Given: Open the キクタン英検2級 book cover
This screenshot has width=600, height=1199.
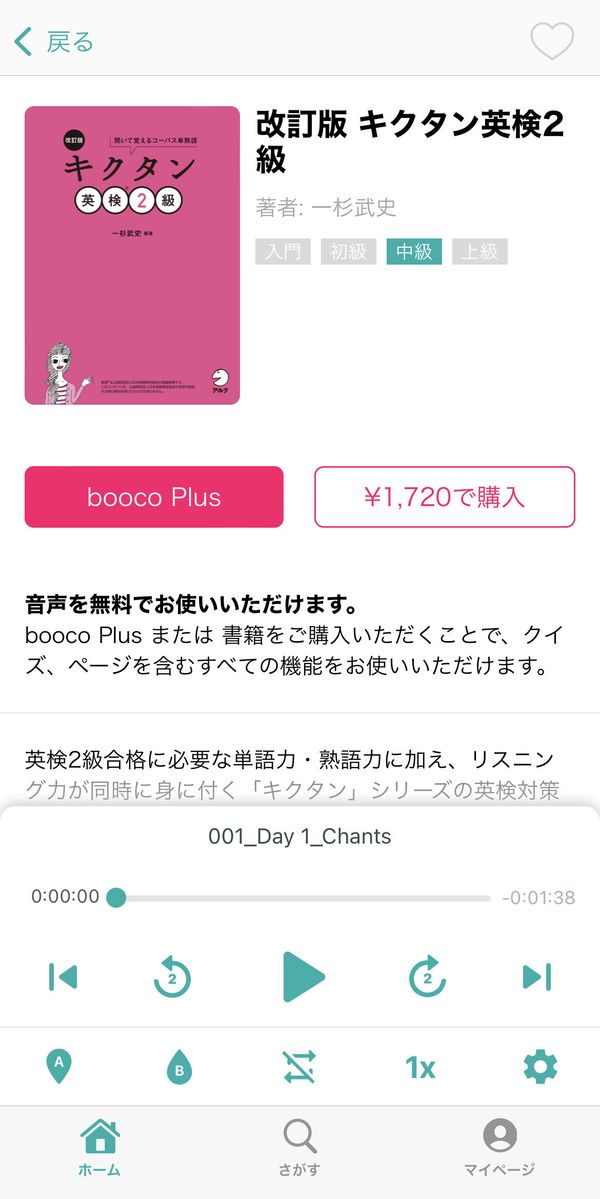Looking at the screenshot, I should click(132, 255).
